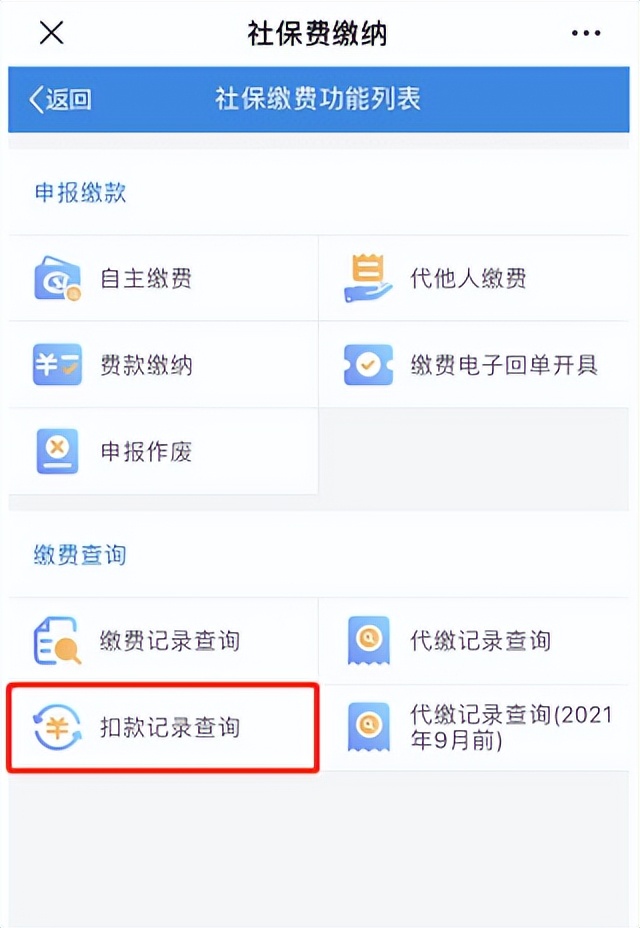Close the 社保费缴纳 mini program
The width and height of the screenshot is (640, 928).
pos(51,33)
